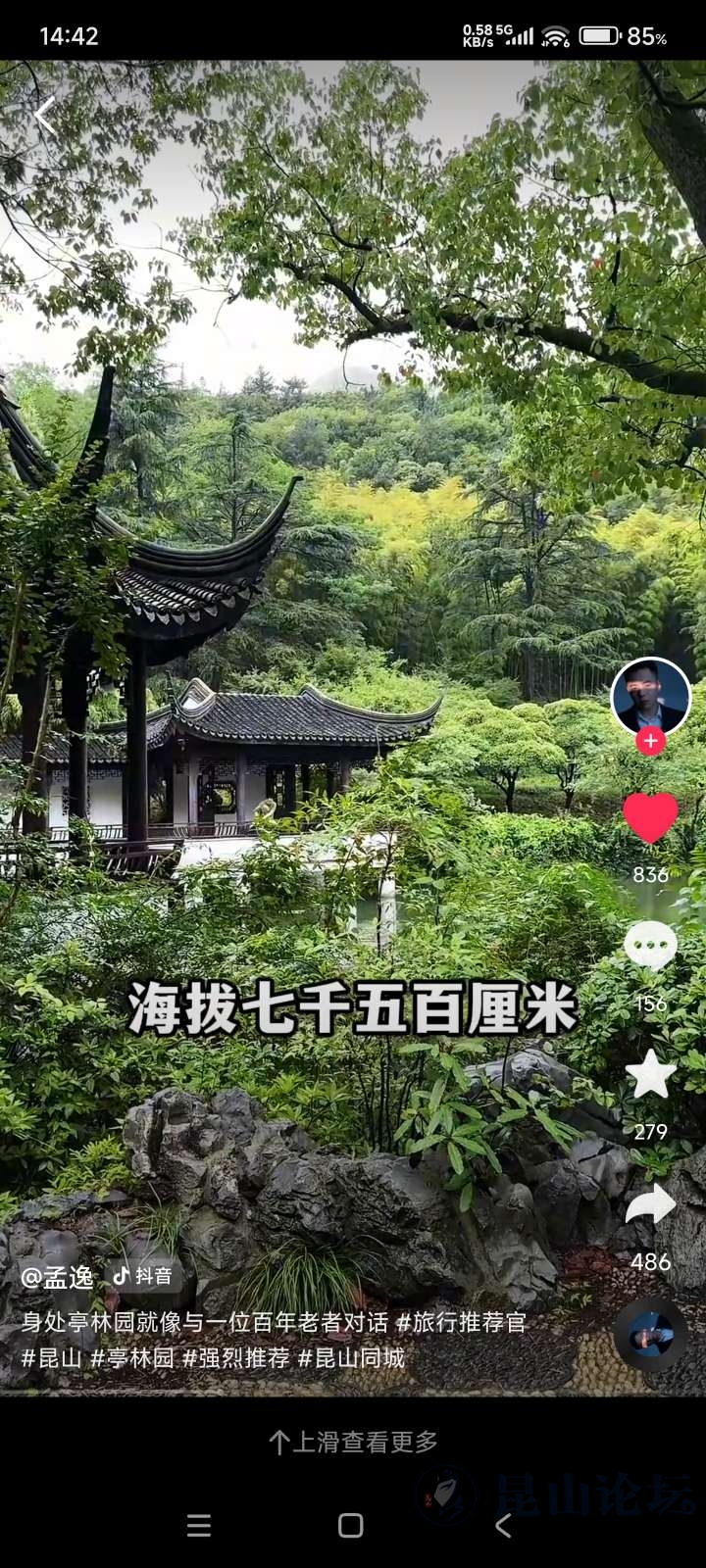
Task: Like this video with the heart
Action: [x=650, y=818]
